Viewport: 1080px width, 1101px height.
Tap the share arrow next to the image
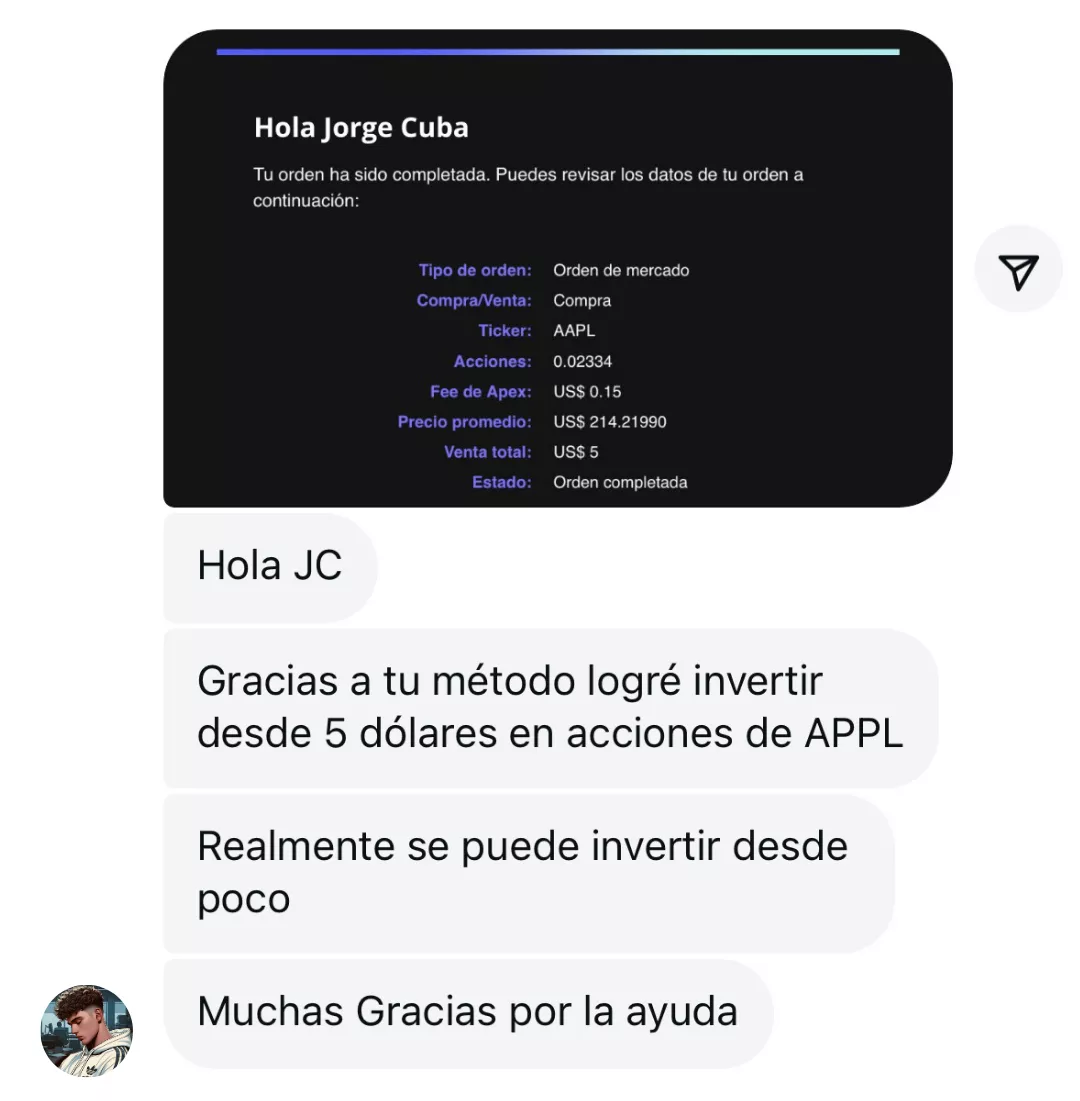(x=1018, y=270)
